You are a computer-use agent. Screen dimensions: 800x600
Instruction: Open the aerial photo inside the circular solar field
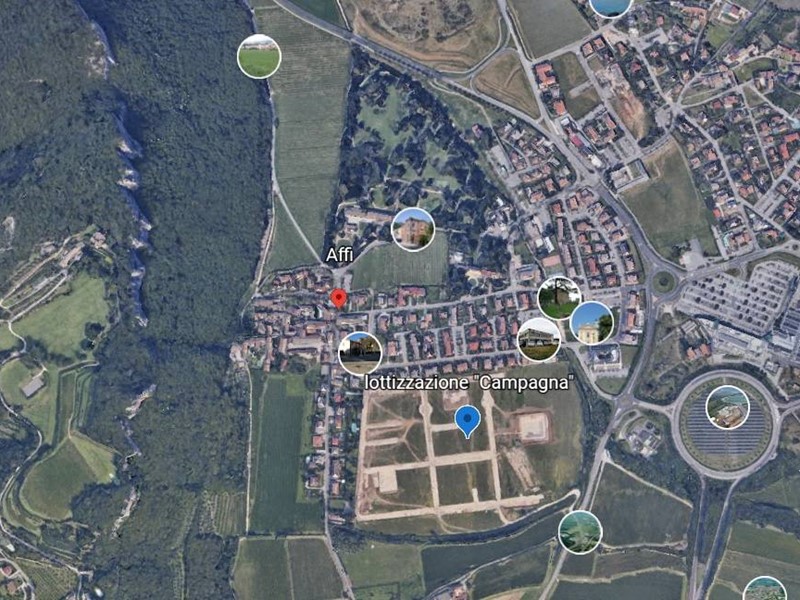[727, 407]
